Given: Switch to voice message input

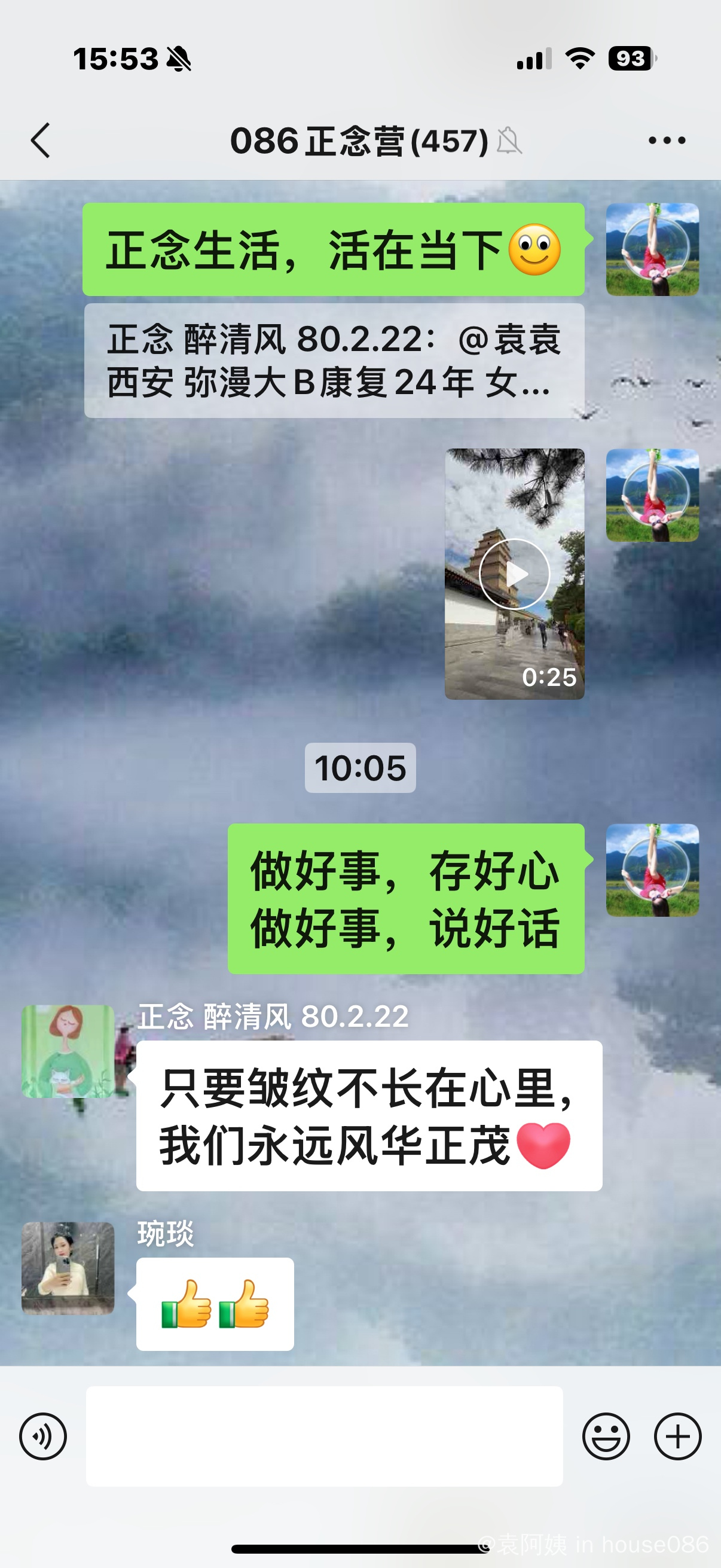Looking at the screenshot, I should (x=42, y=1436).
